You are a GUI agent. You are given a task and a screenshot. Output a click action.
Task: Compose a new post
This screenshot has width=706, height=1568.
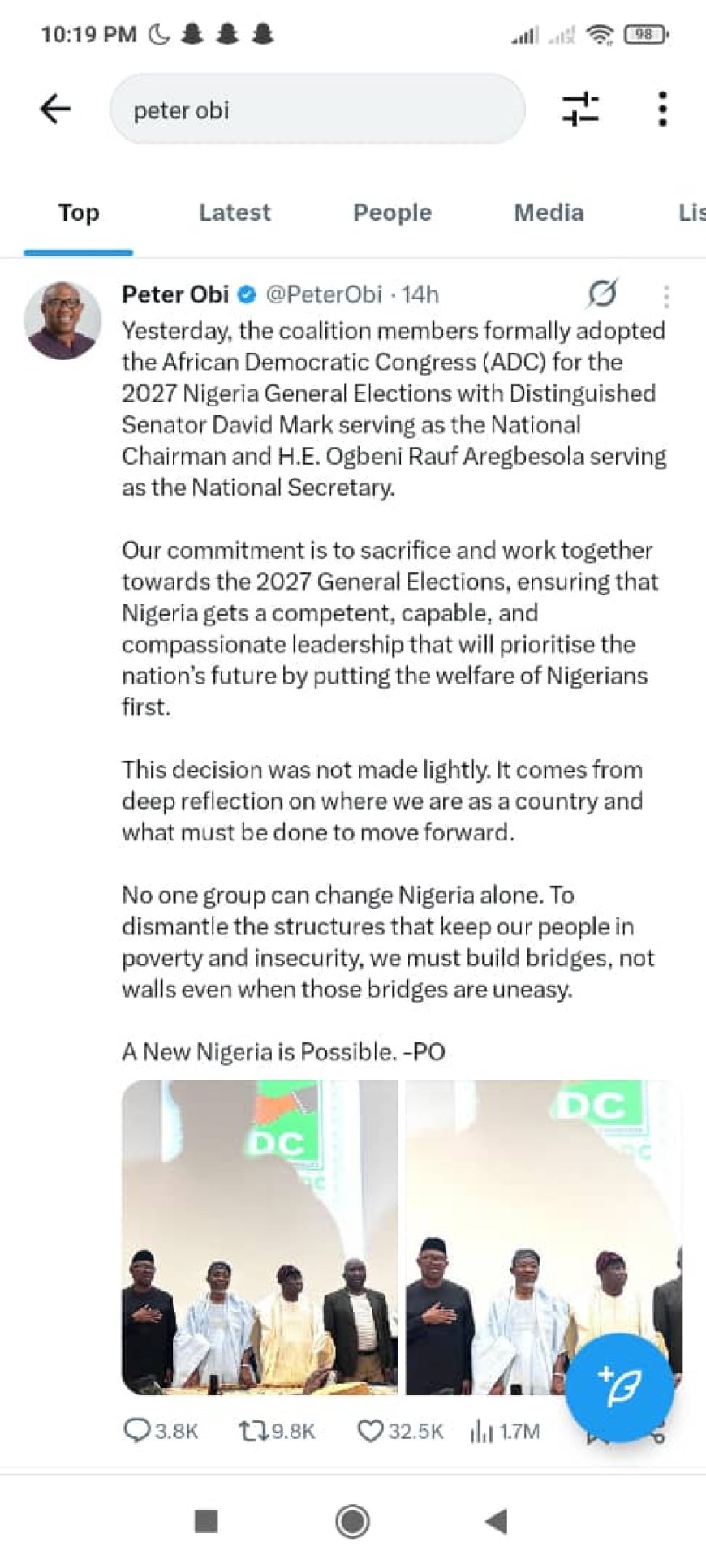[x=619, y=1387]
